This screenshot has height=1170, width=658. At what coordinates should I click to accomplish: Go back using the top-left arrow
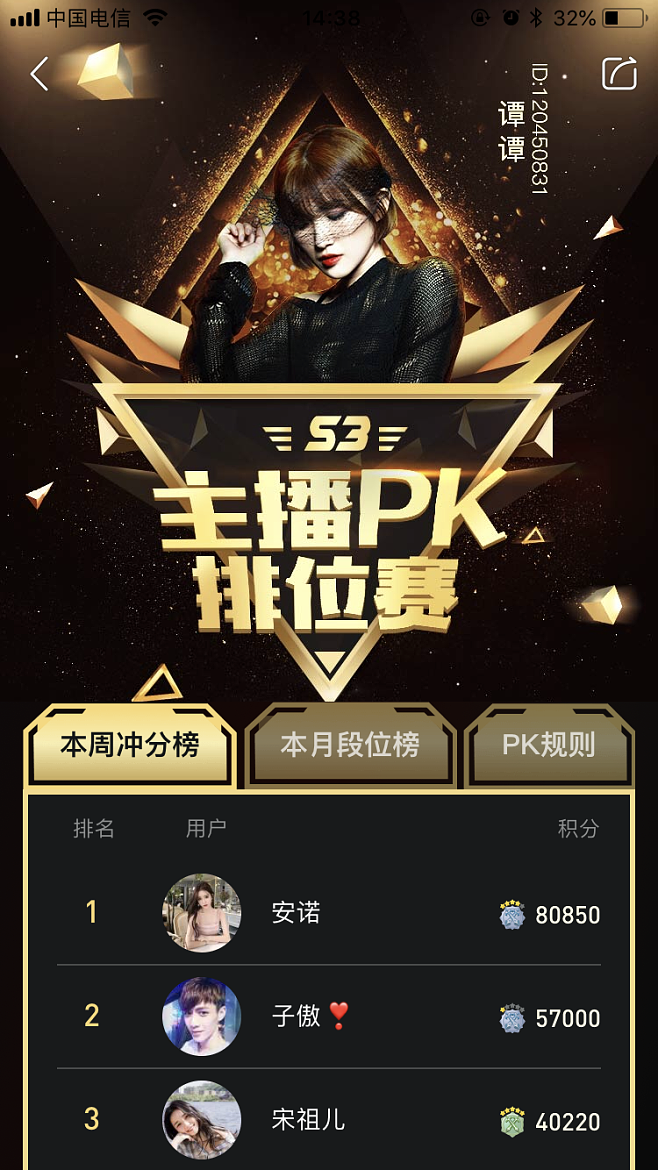pyautogui.click(x=40, y=74)
